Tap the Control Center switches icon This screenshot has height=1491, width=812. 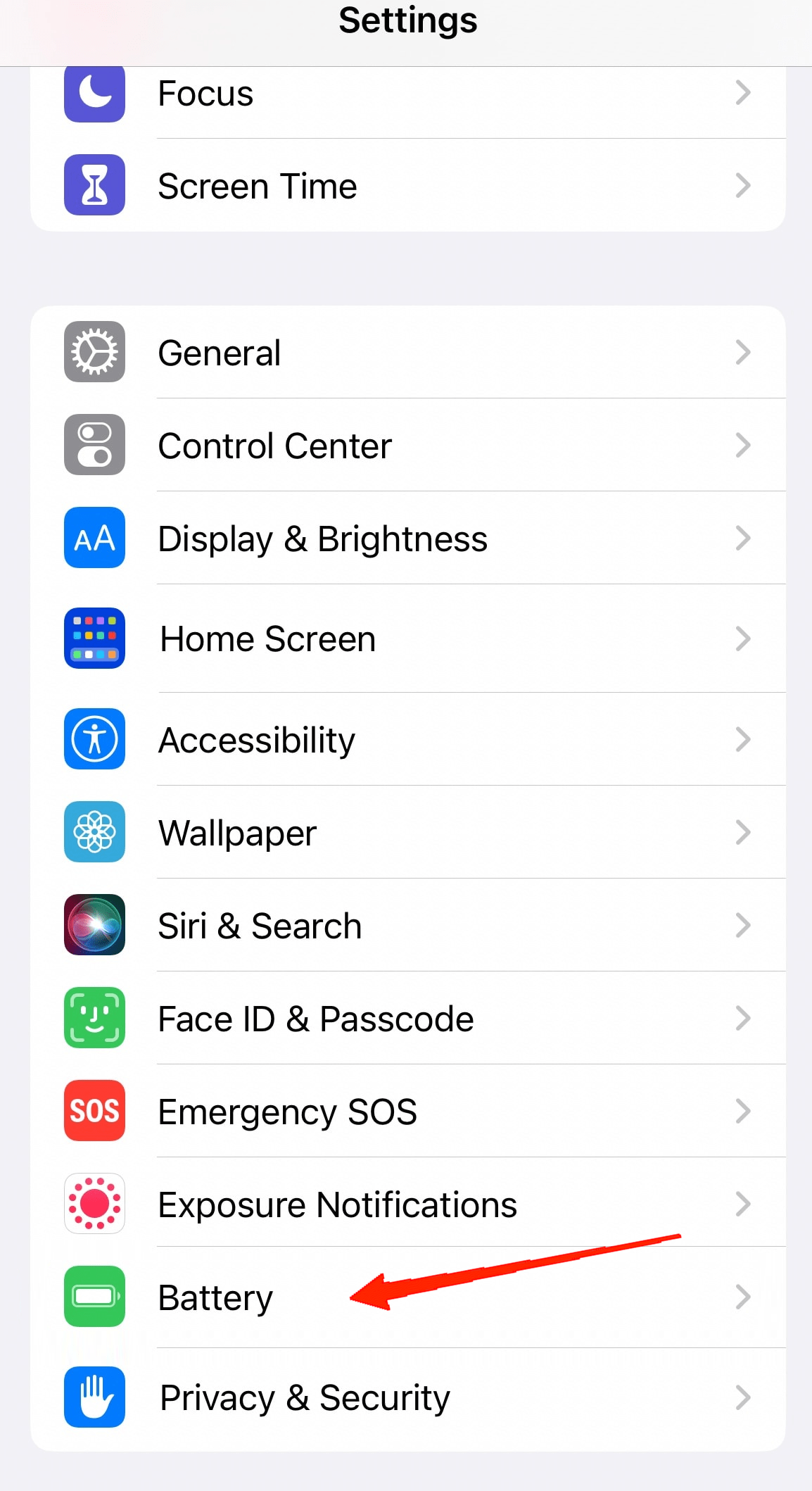pos(94,445)
